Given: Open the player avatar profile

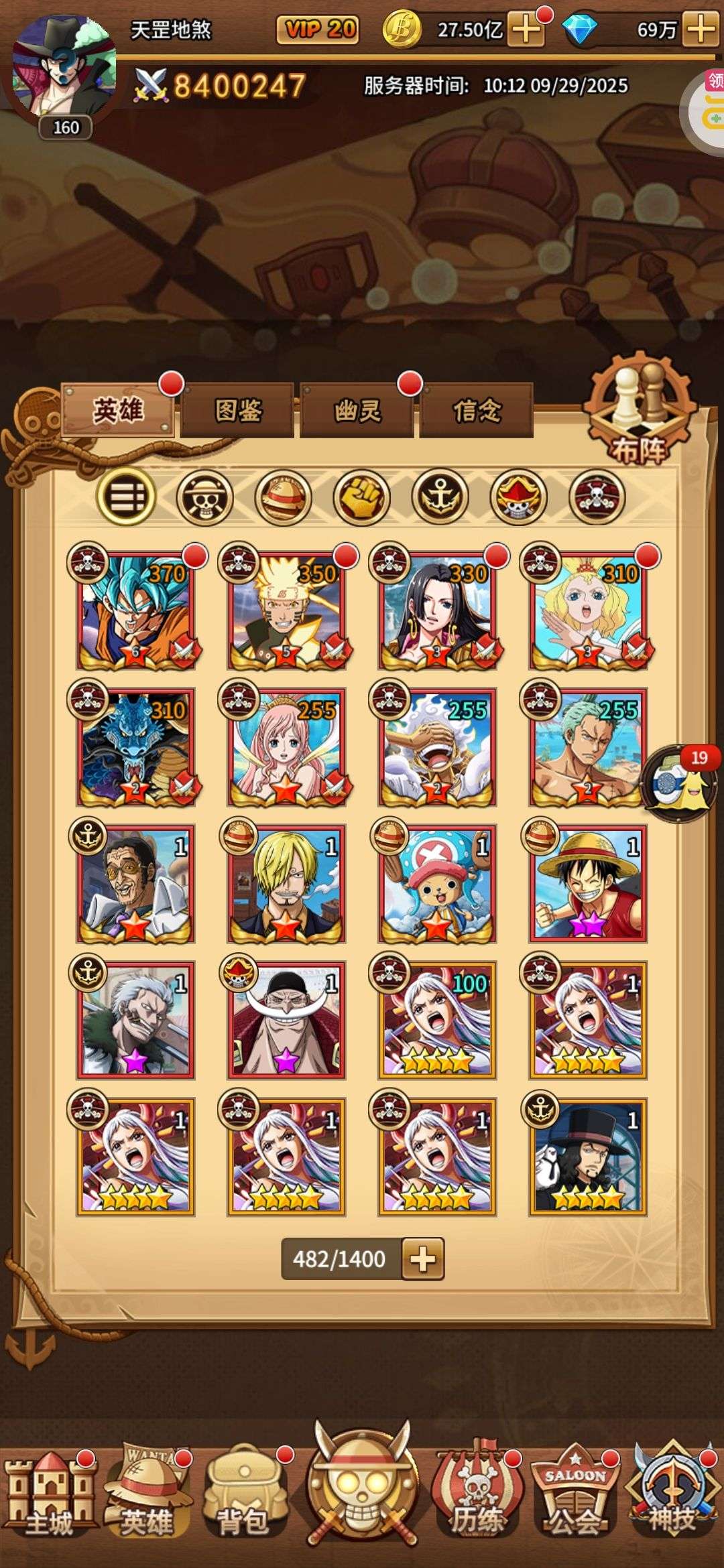Looking at the screenshot, I should pos(64,67).
